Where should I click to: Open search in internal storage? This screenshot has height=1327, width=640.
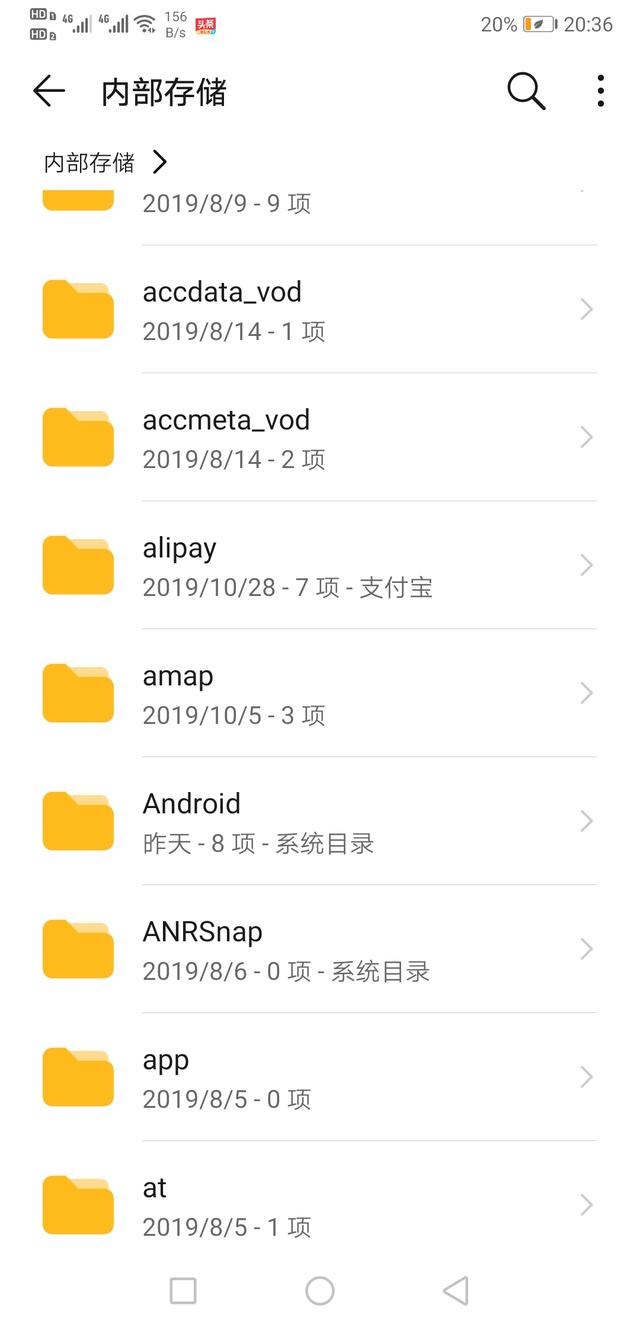tap(526, 91)
